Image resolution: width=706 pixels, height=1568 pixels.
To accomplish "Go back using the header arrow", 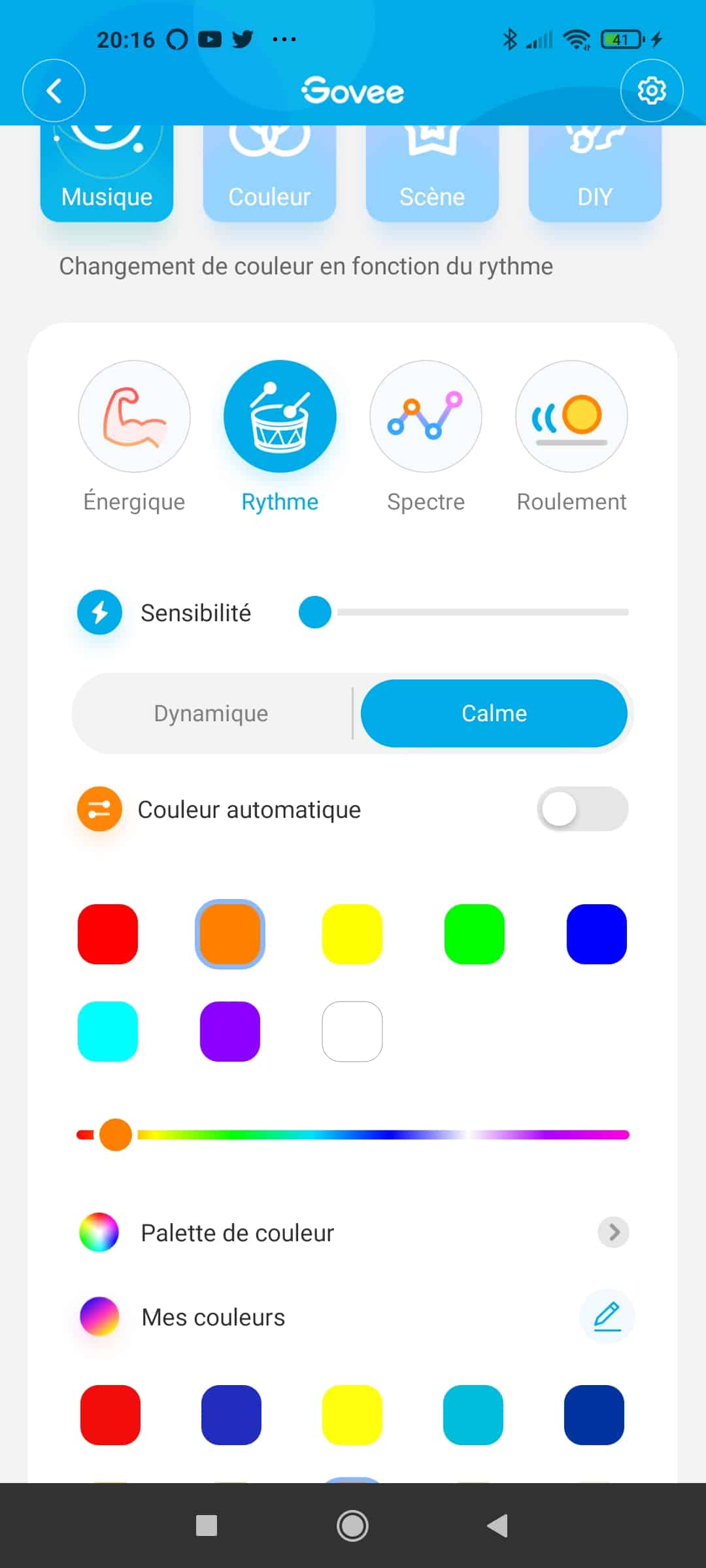I will pos(54,90).
